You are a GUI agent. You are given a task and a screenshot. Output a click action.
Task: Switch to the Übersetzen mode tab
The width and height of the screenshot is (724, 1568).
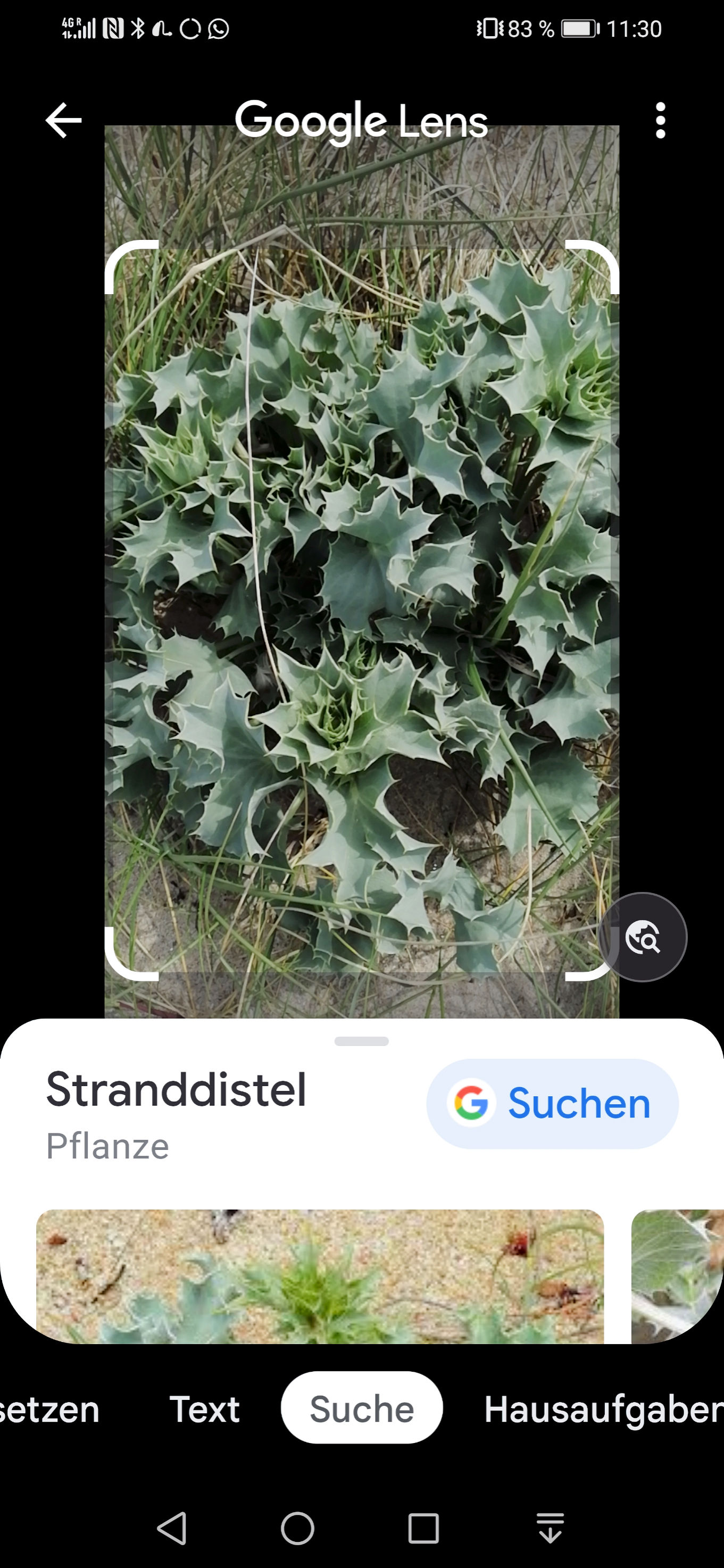(49, 1408)
